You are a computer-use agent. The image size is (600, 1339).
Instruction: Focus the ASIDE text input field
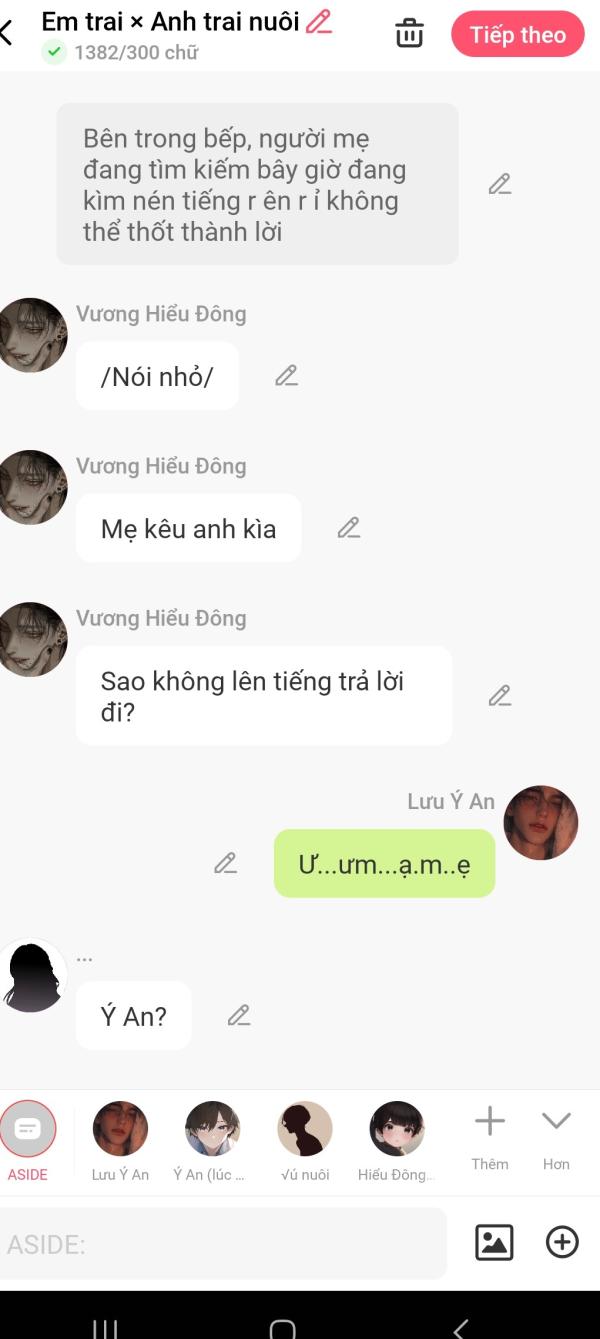223,1244
